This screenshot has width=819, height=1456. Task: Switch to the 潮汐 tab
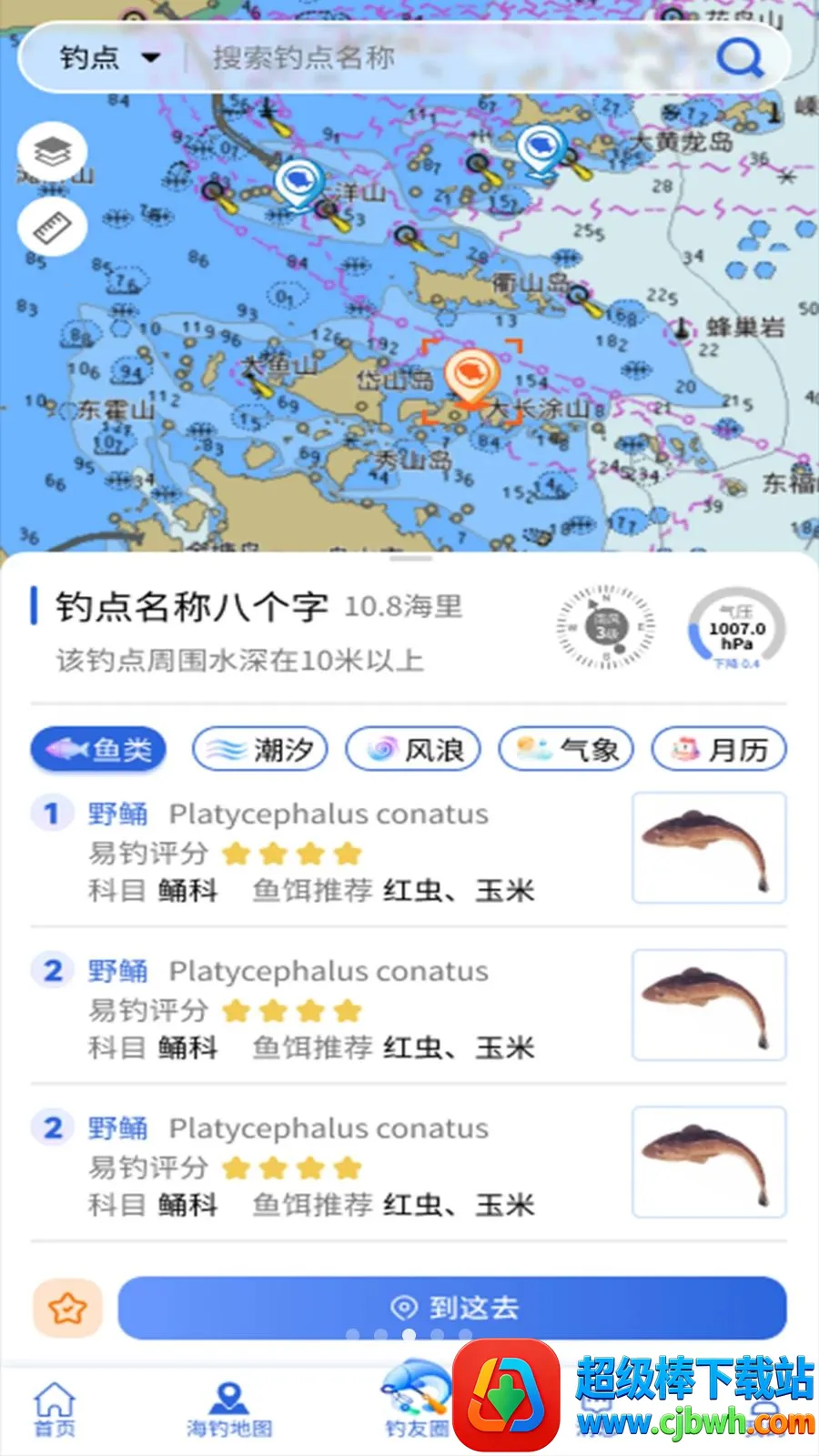point(259,750)
